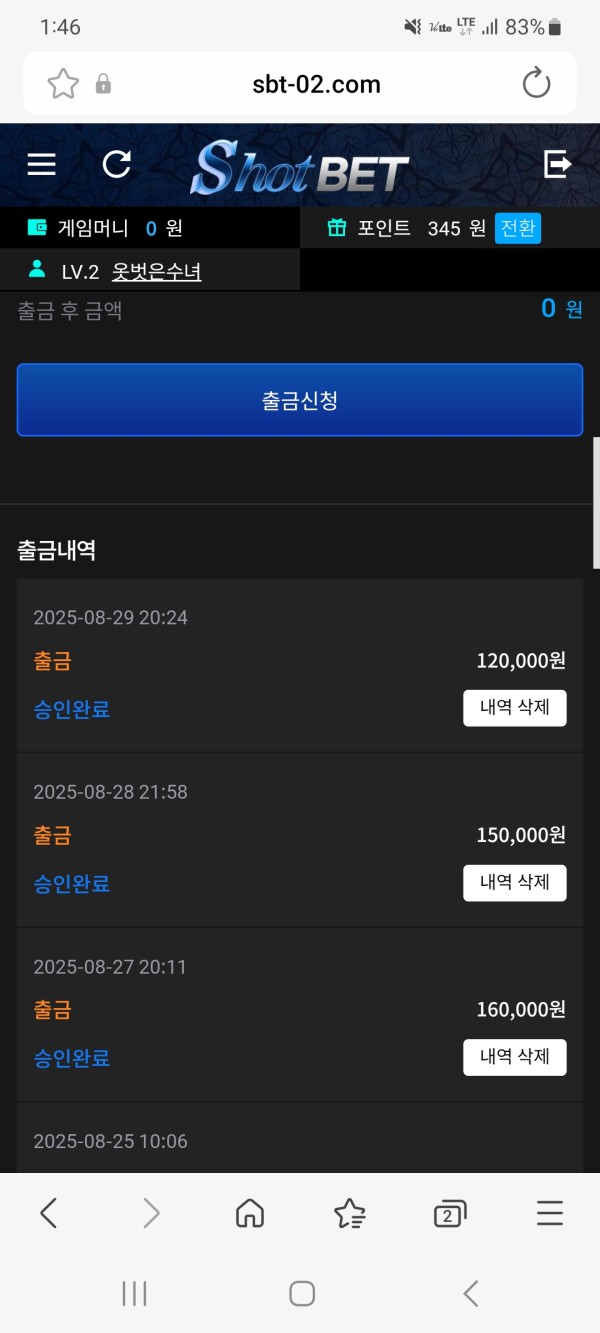
Task: Go back in browser history
Action: tap(48, 1214)
